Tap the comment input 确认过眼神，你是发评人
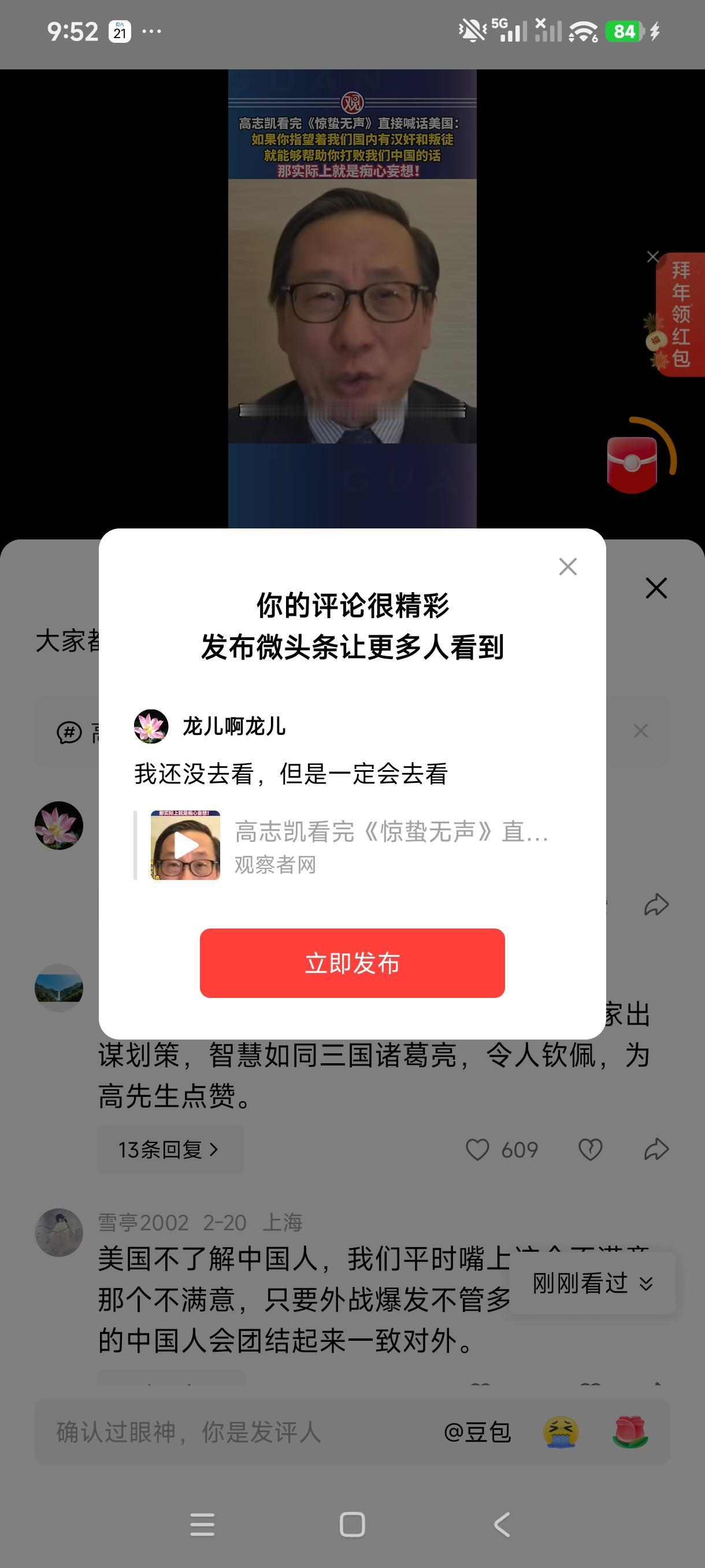Image resolution: width=705 pixels, height=1568 pixels. click(188, 1433)
